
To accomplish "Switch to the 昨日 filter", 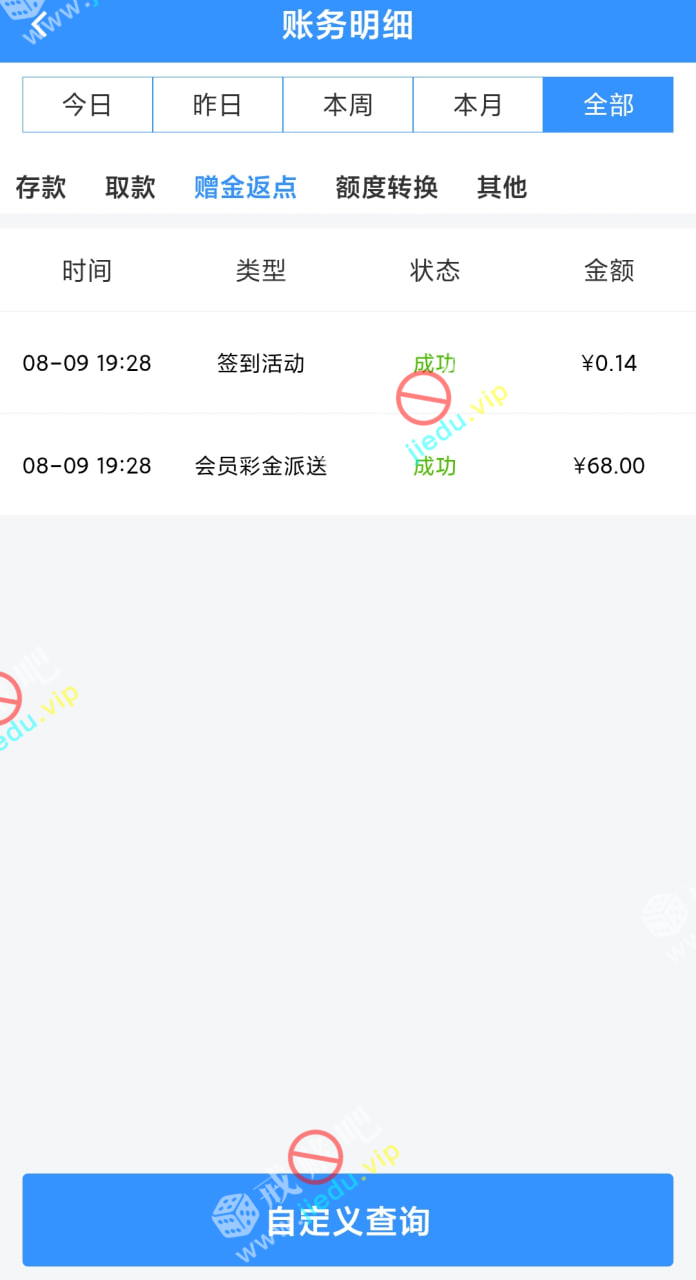I will 218,105.
